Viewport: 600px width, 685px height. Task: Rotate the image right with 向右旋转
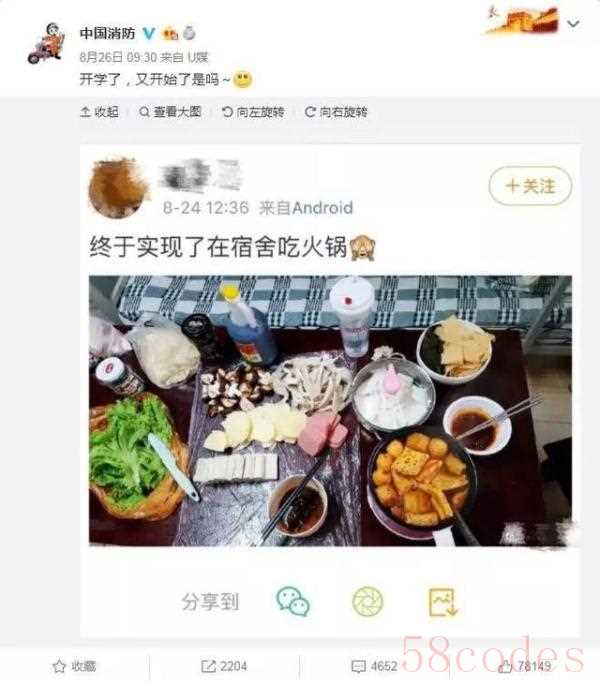click(x=336, y=112)
